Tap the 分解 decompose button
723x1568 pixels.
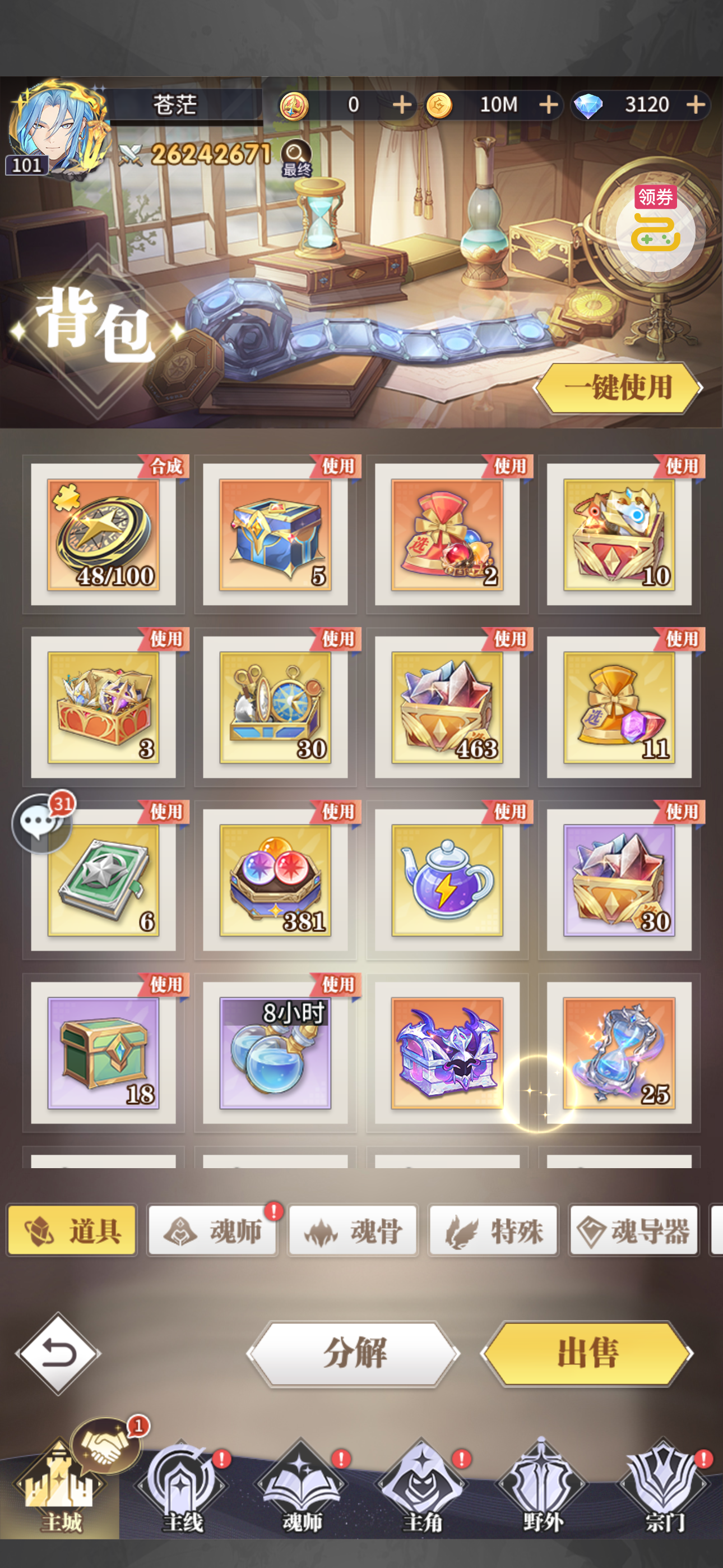coord(354,1353)
